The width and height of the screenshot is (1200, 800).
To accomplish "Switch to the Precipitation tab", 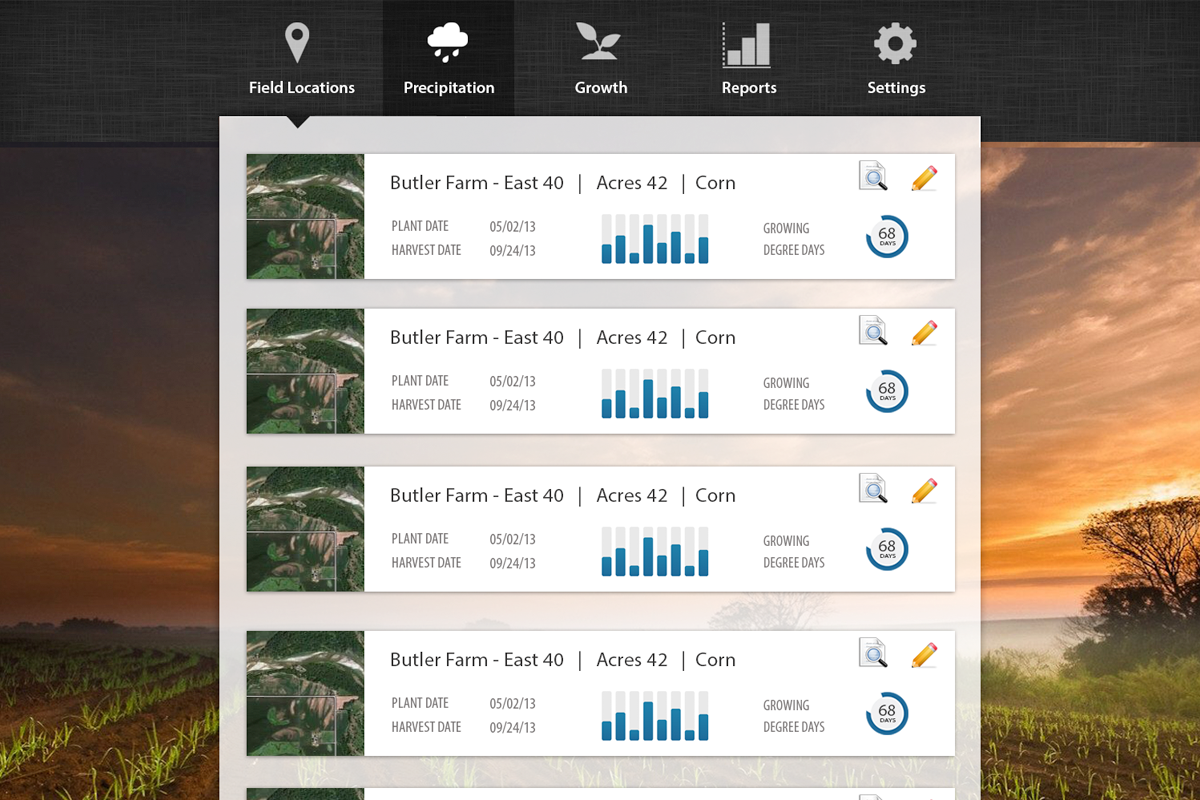I will [x=449, y=60].
